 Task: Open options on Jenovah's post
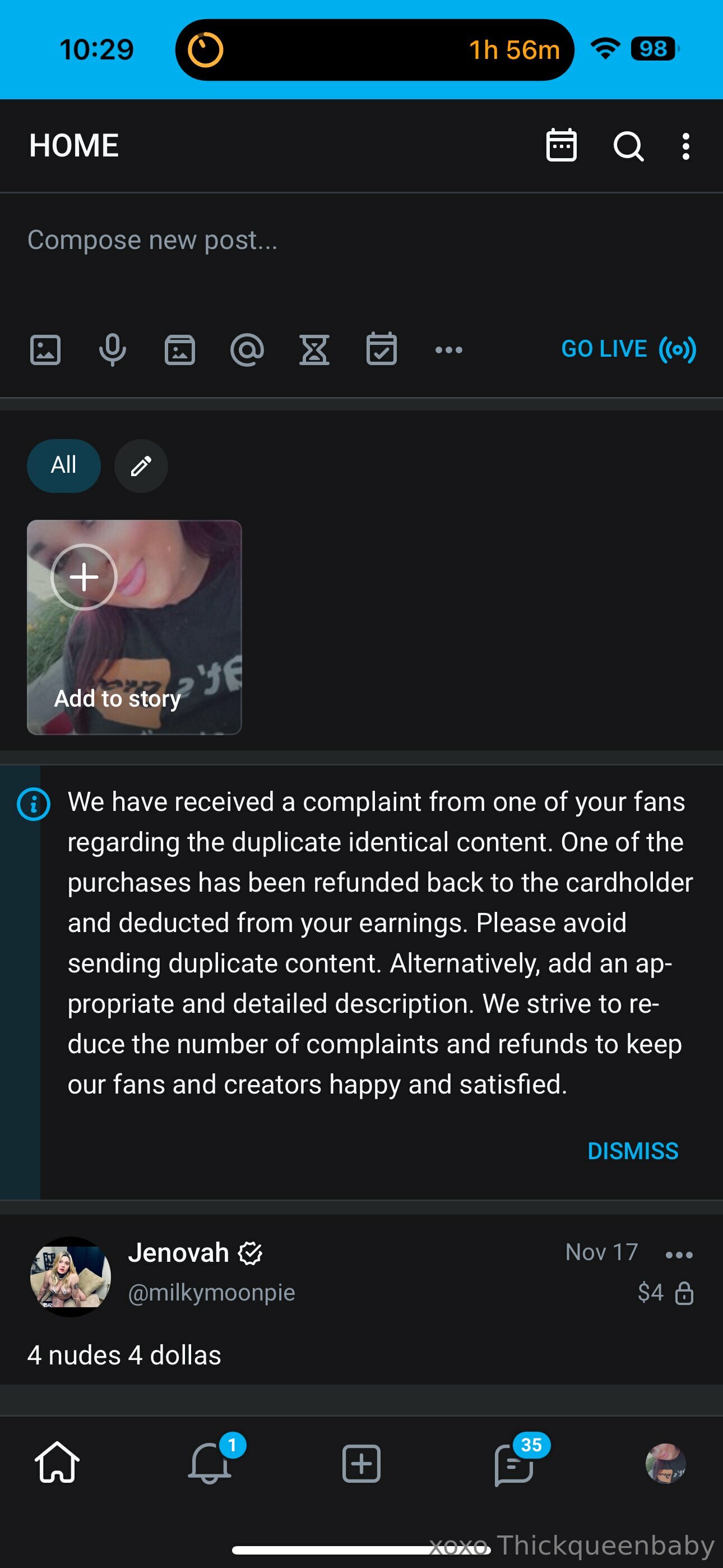click(679, 1255)
